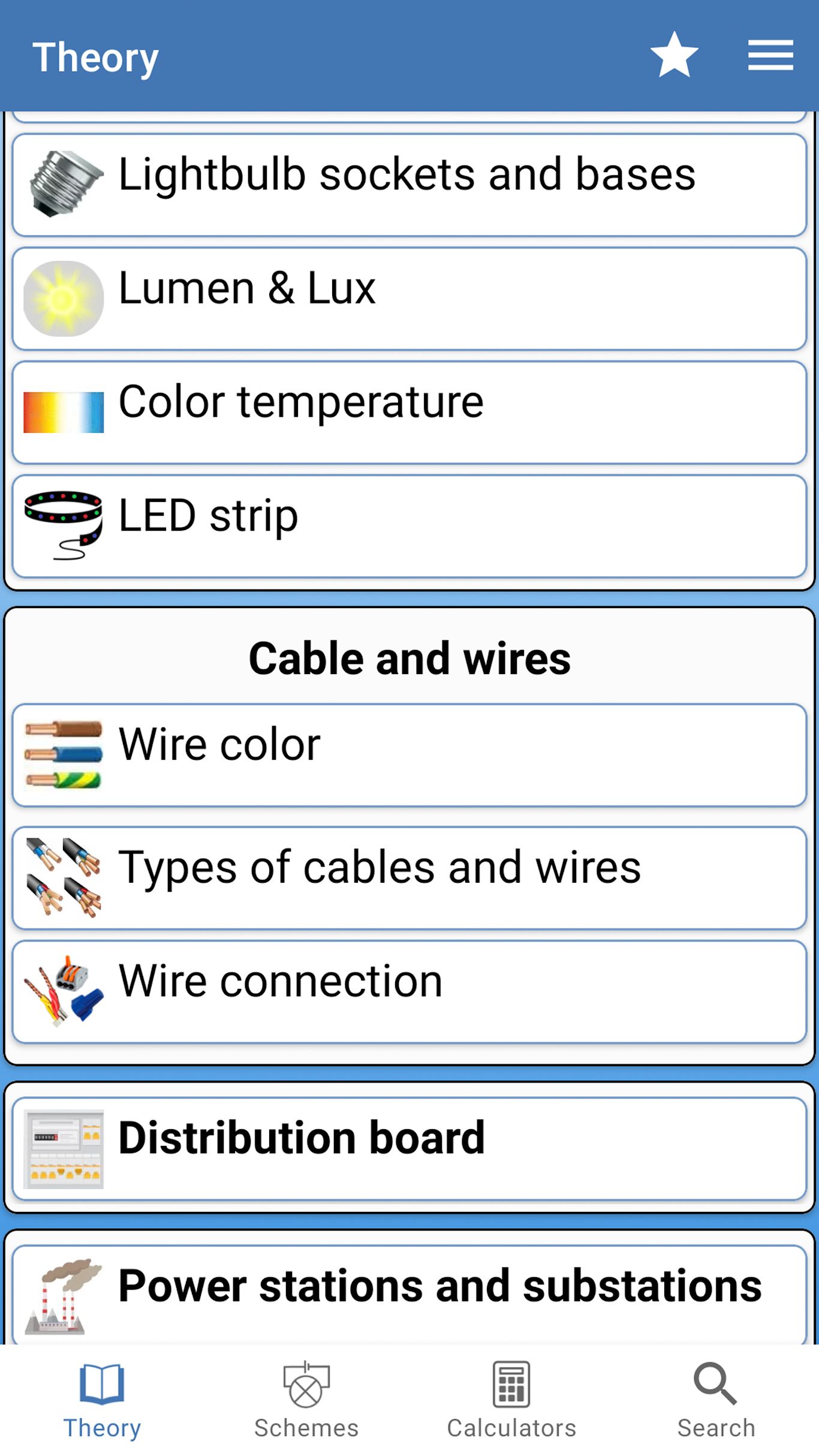Image resolution: width=819 pixels, height=1456 pixels.
Task: Open the Wire connection topic
Action: 409,992
